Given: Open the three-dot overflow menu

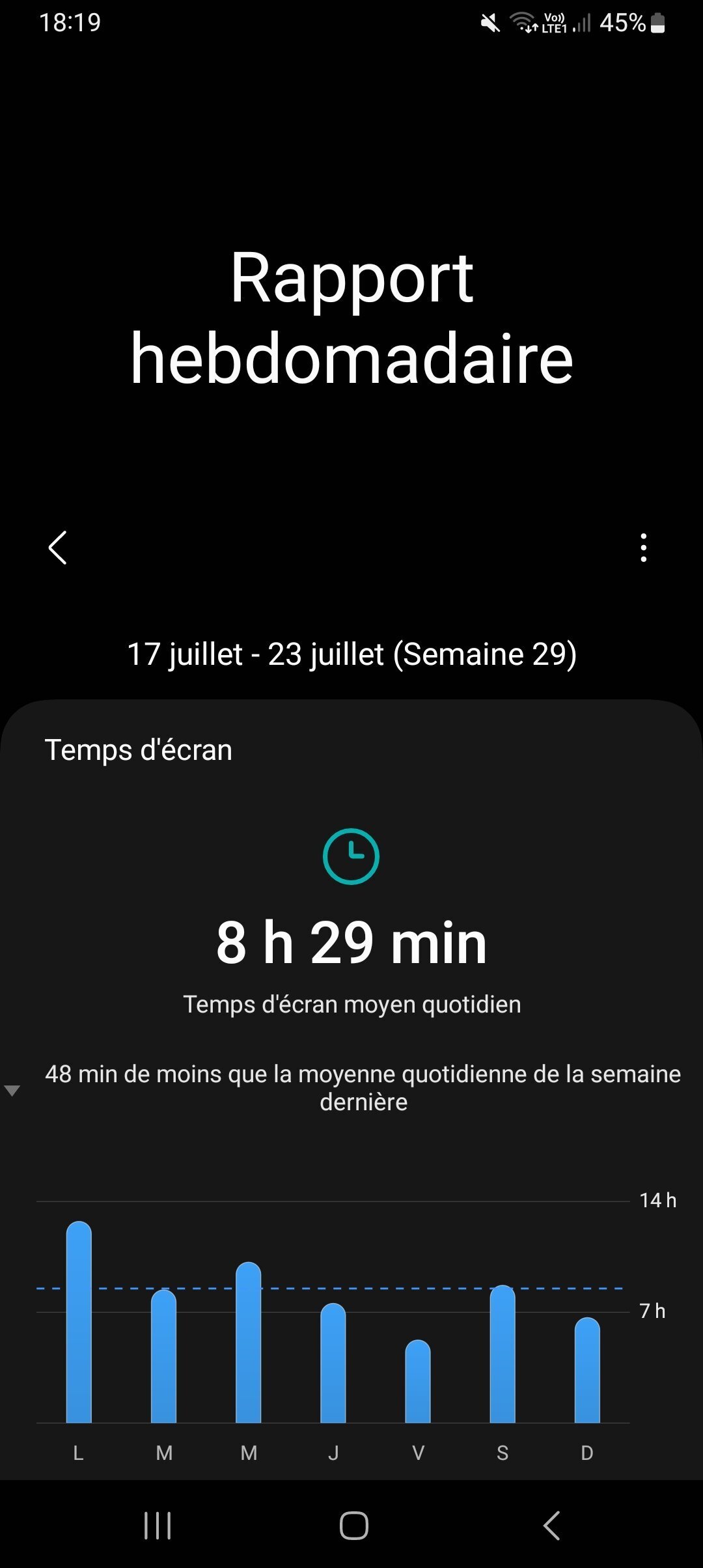Looking at the screenshot, I should 644,548.
